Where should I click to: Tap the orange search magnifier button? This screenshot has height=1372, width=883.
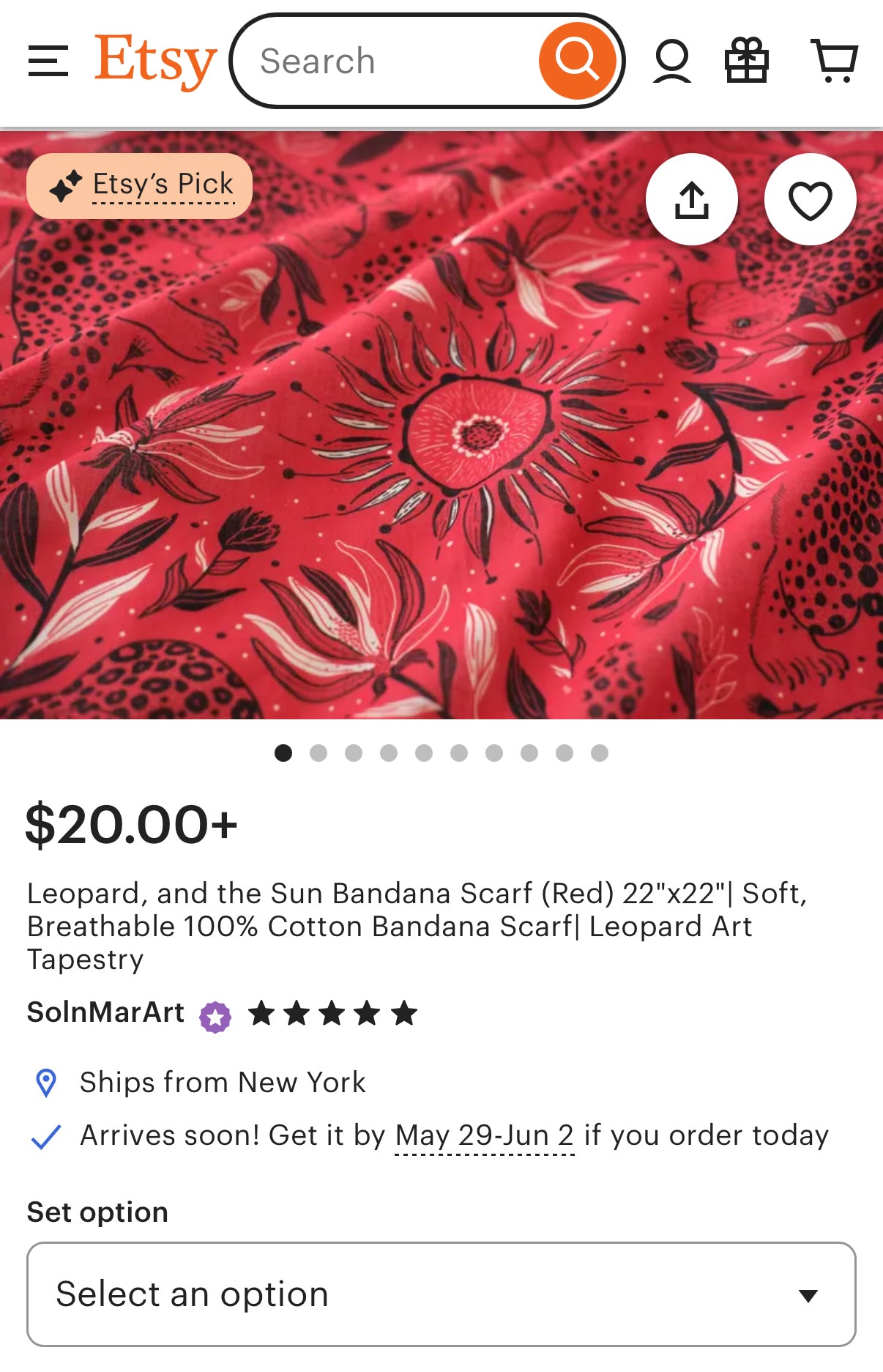[x=577, y=61]
